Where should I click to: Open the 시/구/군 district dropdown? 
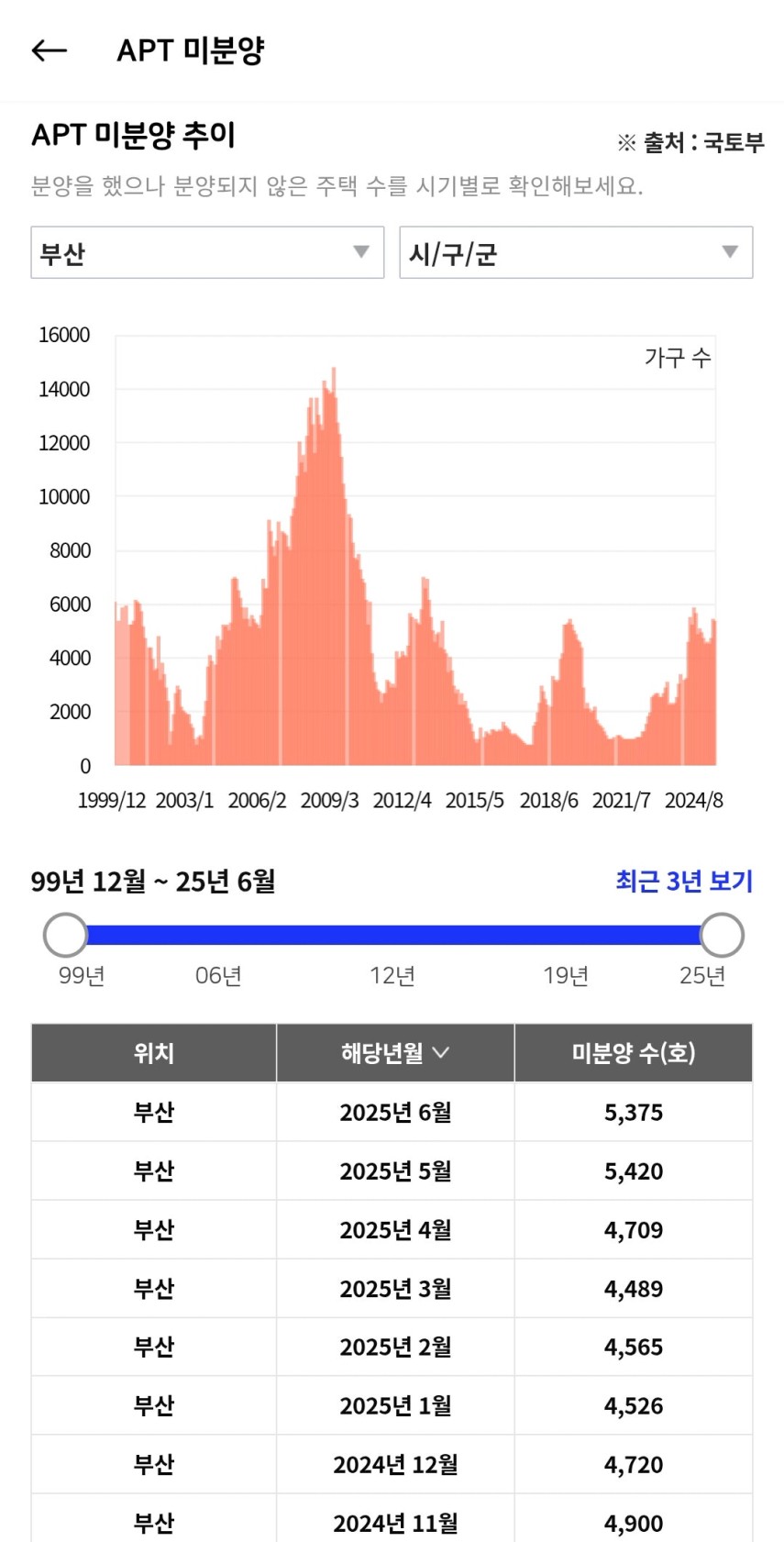pyautogui.click(x=576, y=252)
